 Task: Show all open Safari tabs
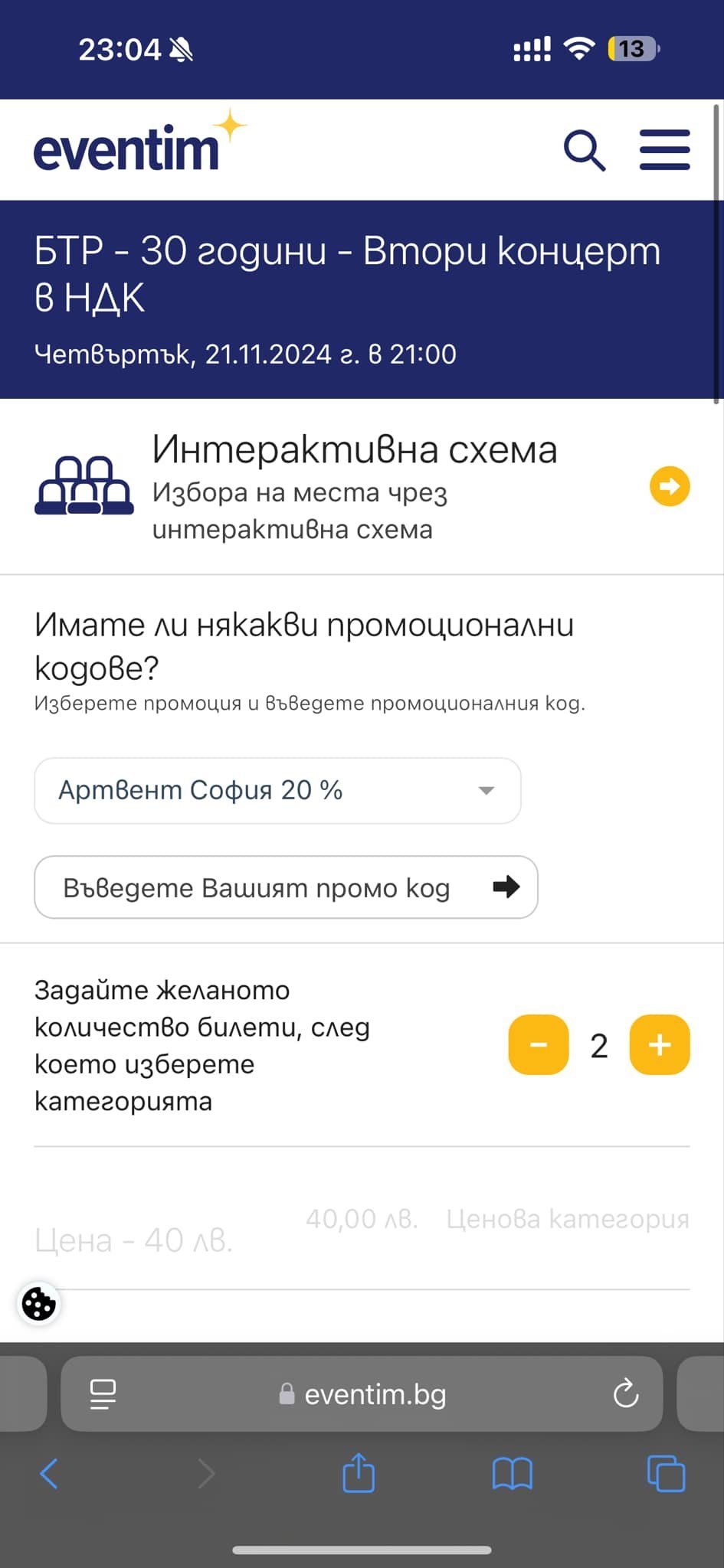pyautogui.click(x=666, y=1473)
